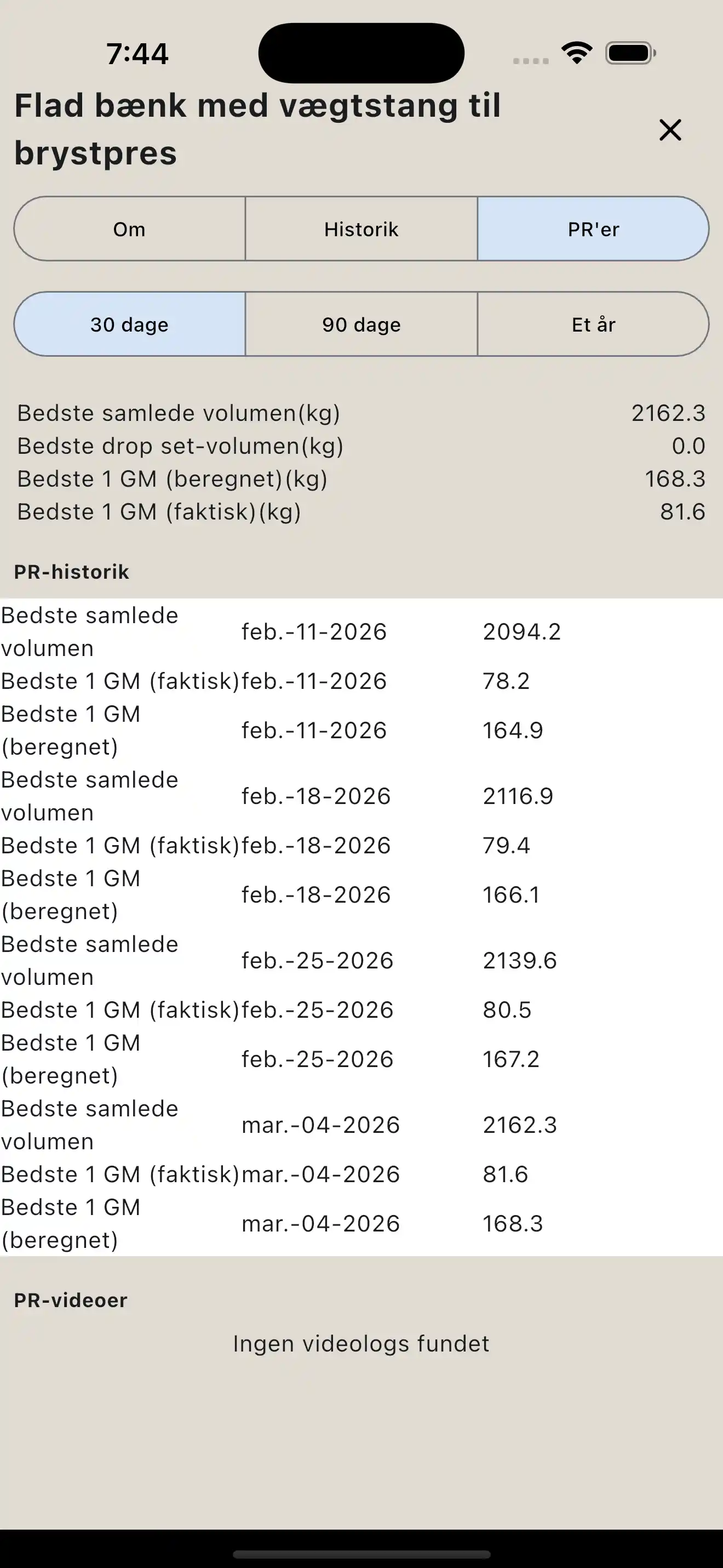
Task: Switch to the Et år time range
Action: pyautogui.click(x=593, y=324)
